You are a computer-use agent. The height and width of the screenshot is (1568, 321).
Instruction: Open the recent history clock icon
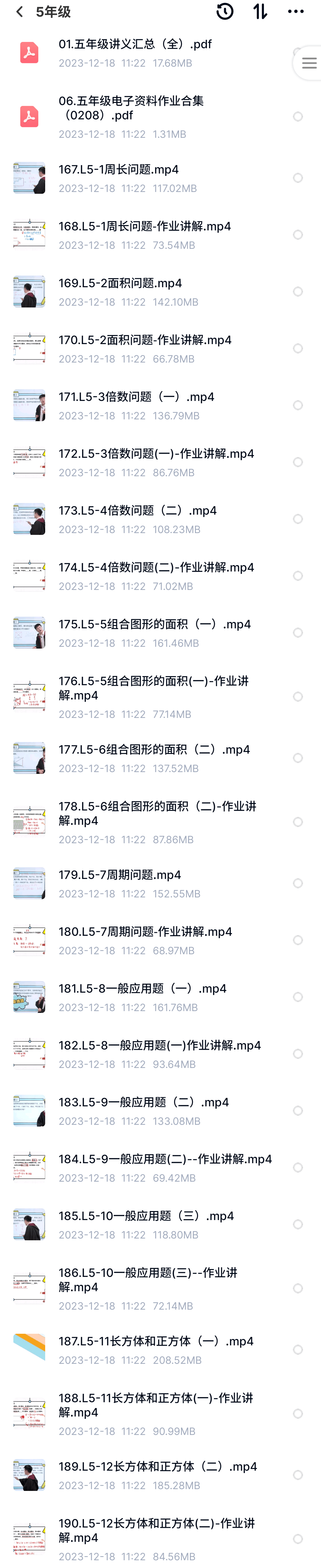tap(225, 12)
